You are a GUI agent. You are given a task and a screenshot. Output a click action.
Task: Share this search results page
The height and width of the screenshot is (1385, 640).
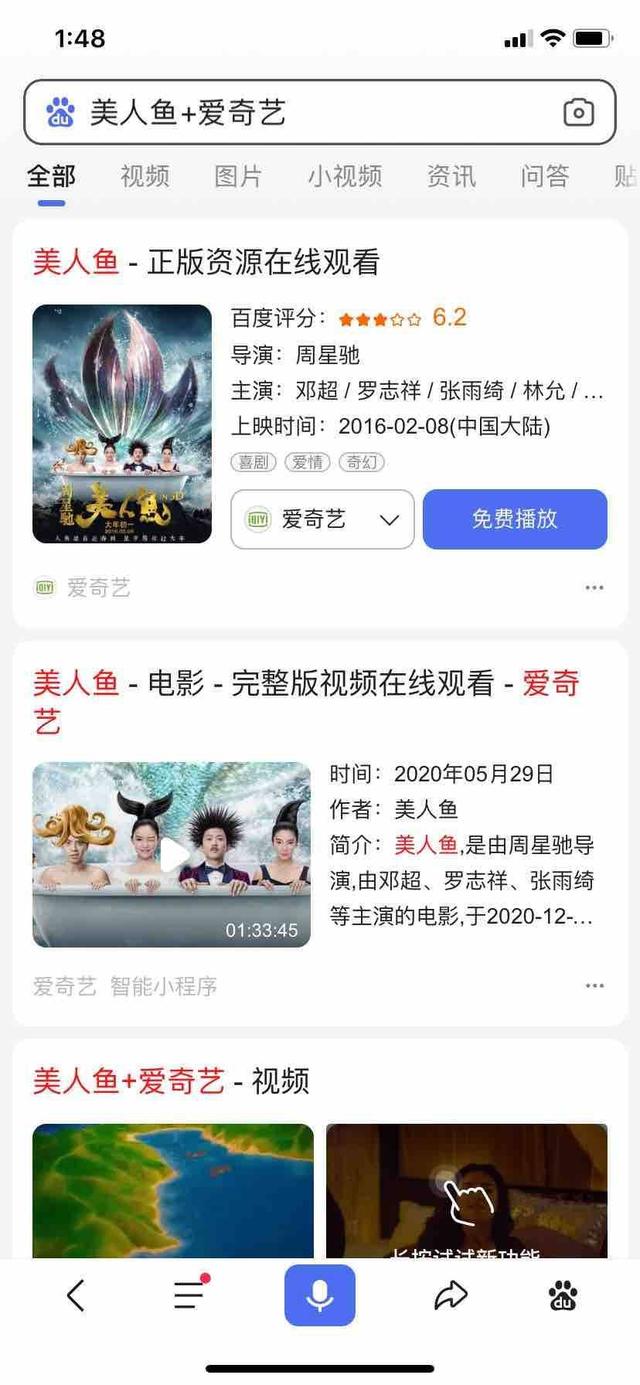[451, 1296]
